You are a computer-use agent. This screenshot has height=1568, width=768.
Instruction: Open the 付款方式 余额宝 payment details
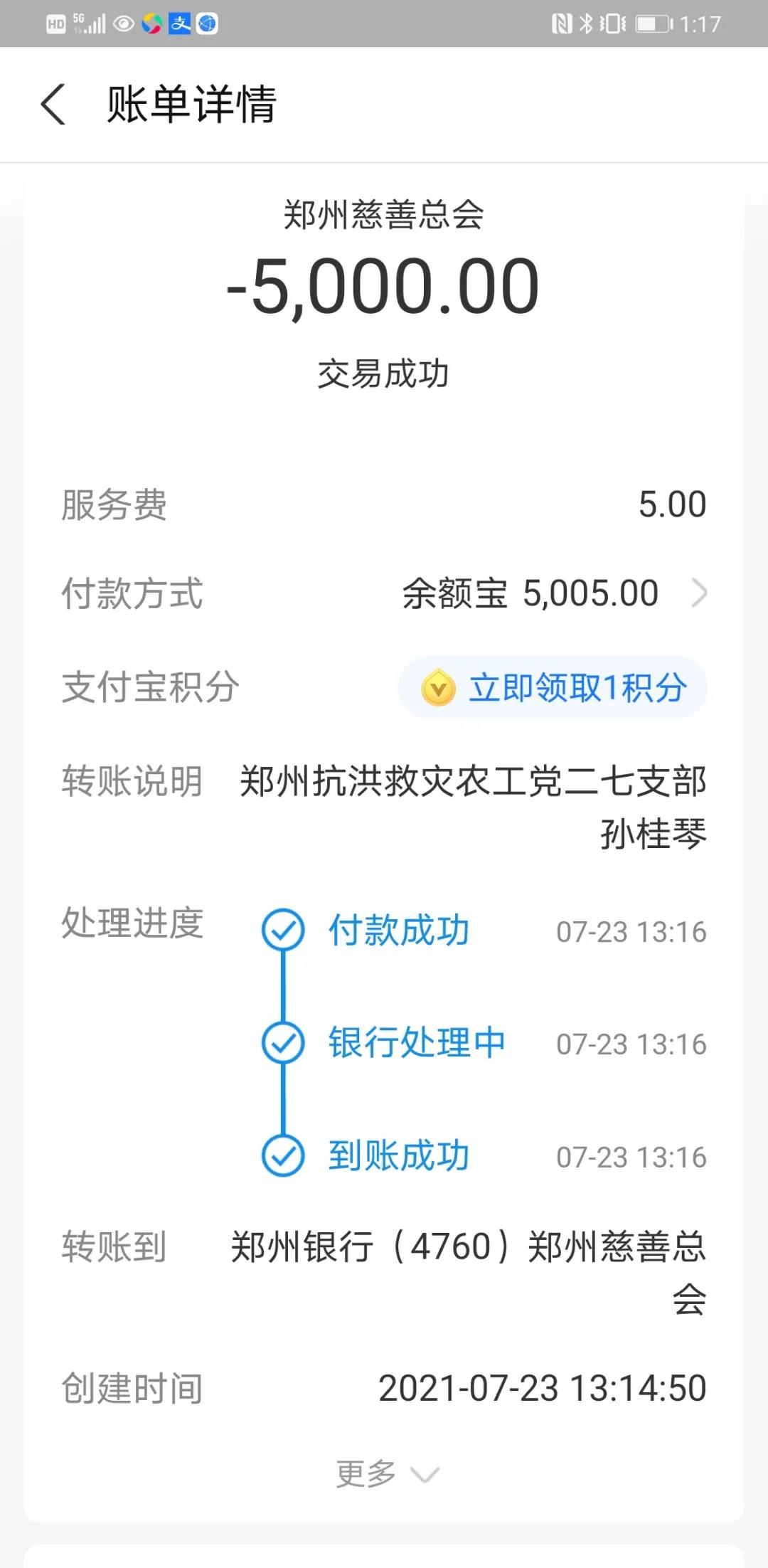[x=555, y=593]
